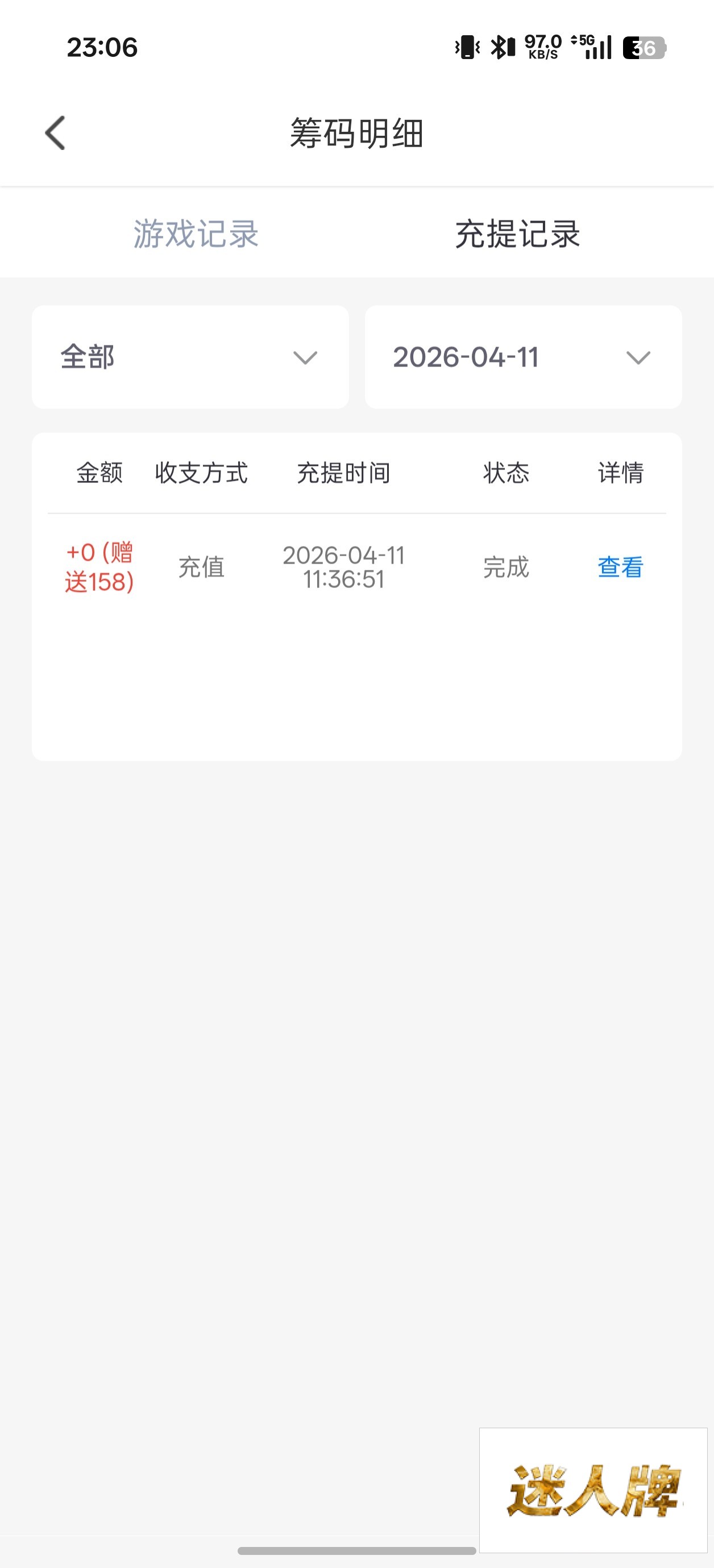Expand the 全部 type filter dropdown
This screenshot has width=714, height=1568.
tap(190, 357)
